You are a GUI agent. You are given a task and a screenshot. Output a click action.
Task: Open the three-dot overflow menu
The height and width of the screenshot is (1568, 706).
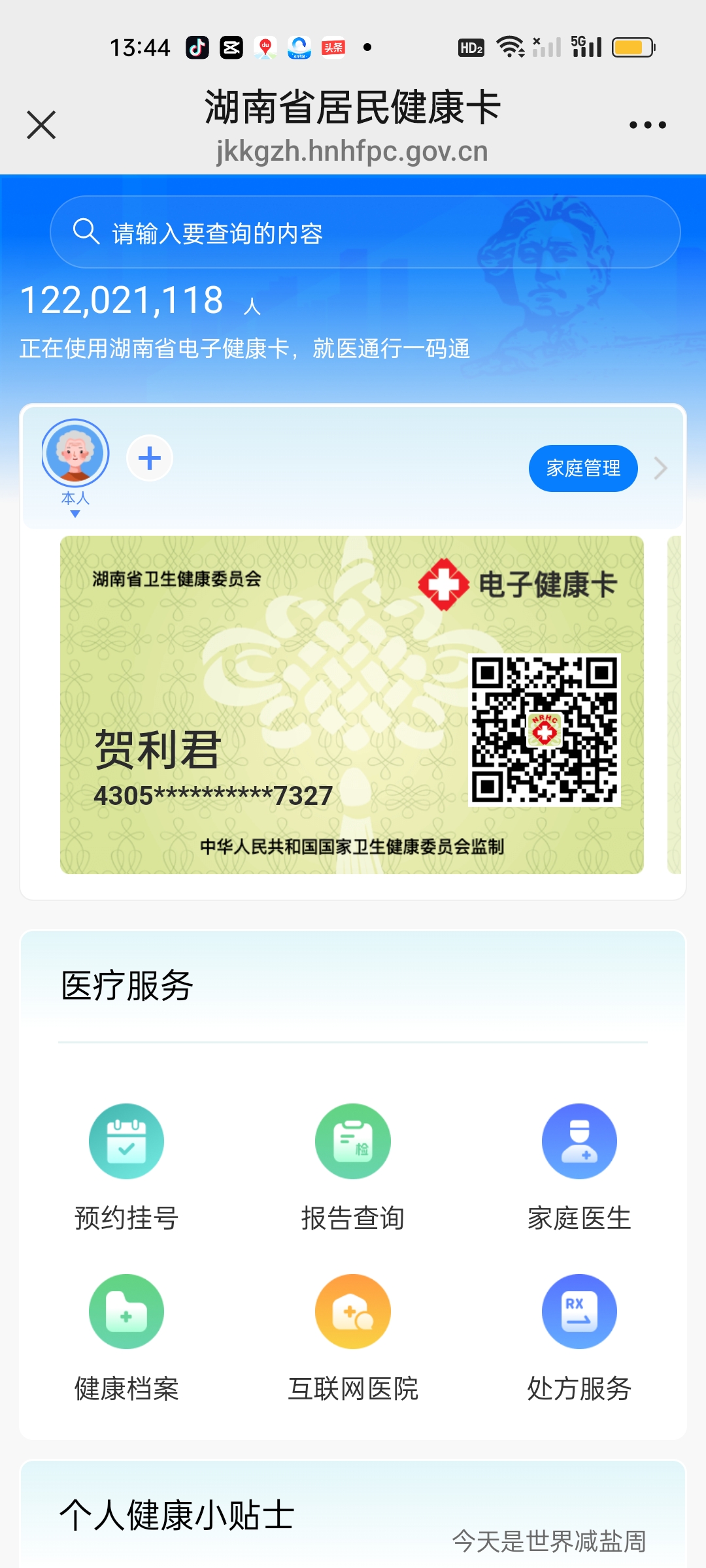[x=647, y=125]
